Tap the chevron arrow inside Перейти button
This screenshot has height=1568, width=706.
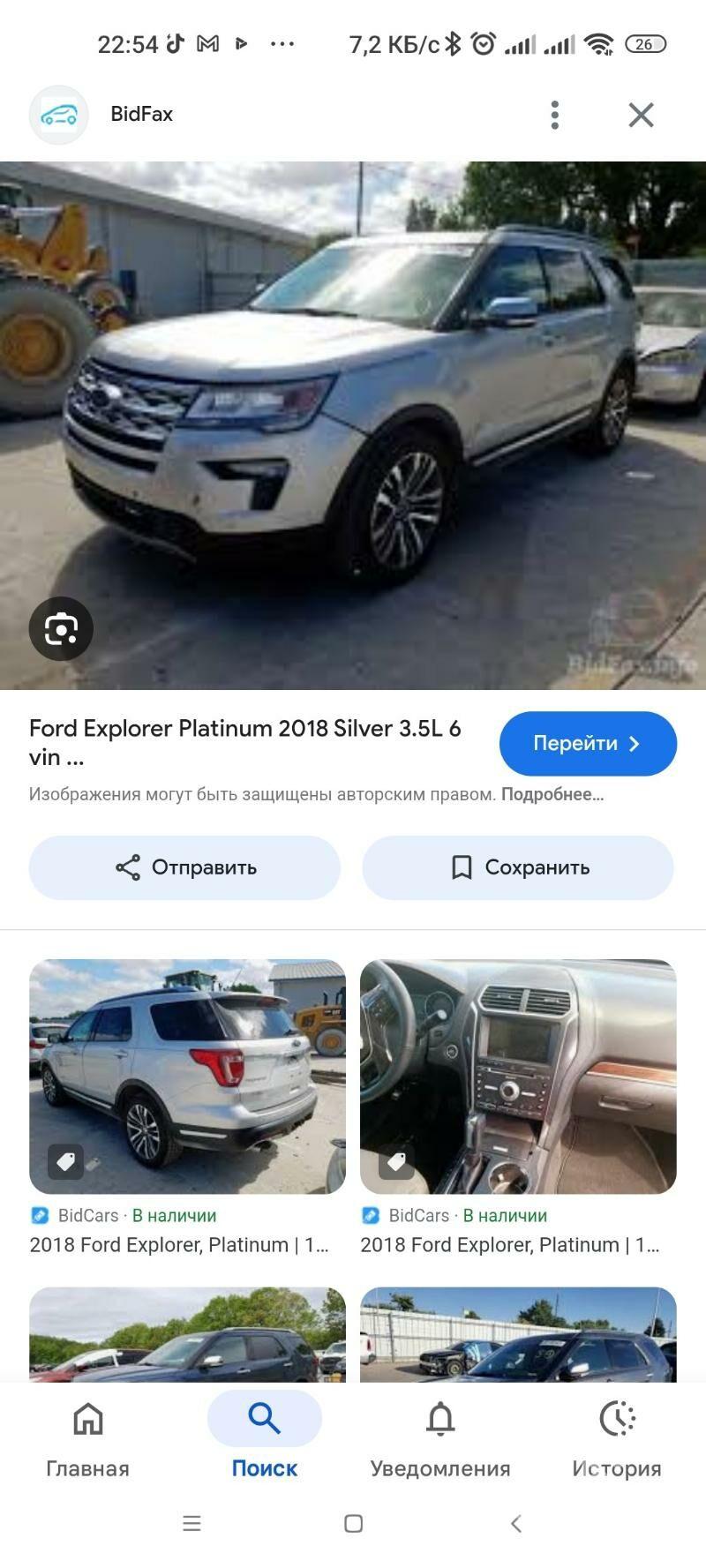pos(635,744)
